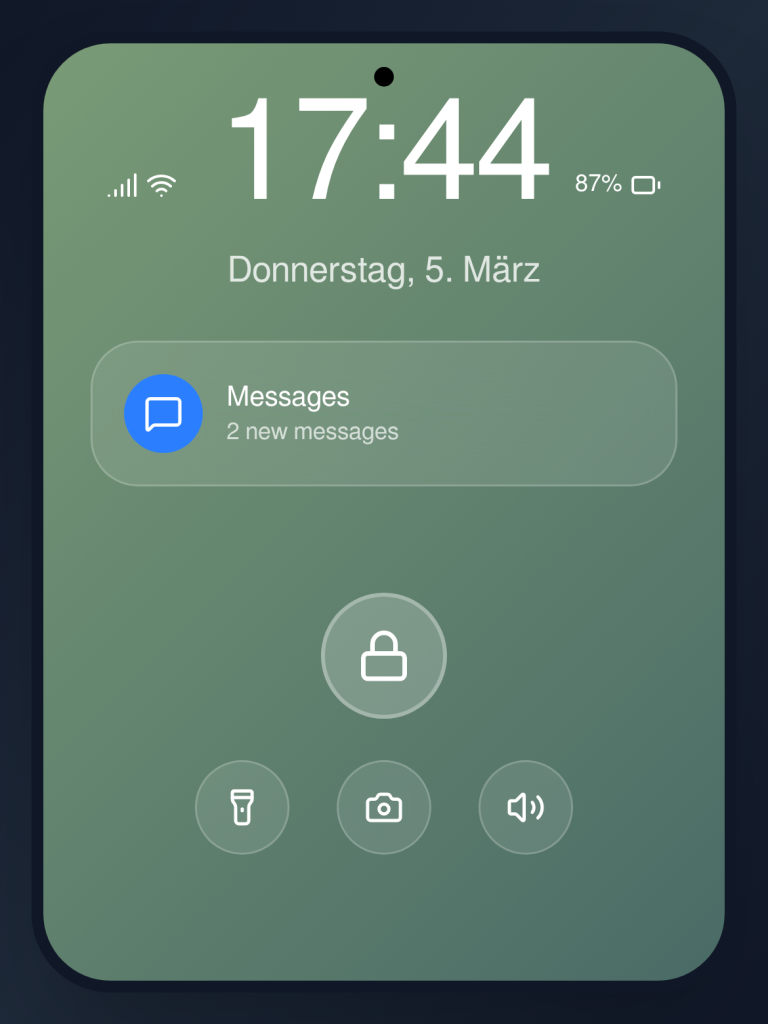
Task: Tap the 2 new messages text
Action: (x=311, y=431)
